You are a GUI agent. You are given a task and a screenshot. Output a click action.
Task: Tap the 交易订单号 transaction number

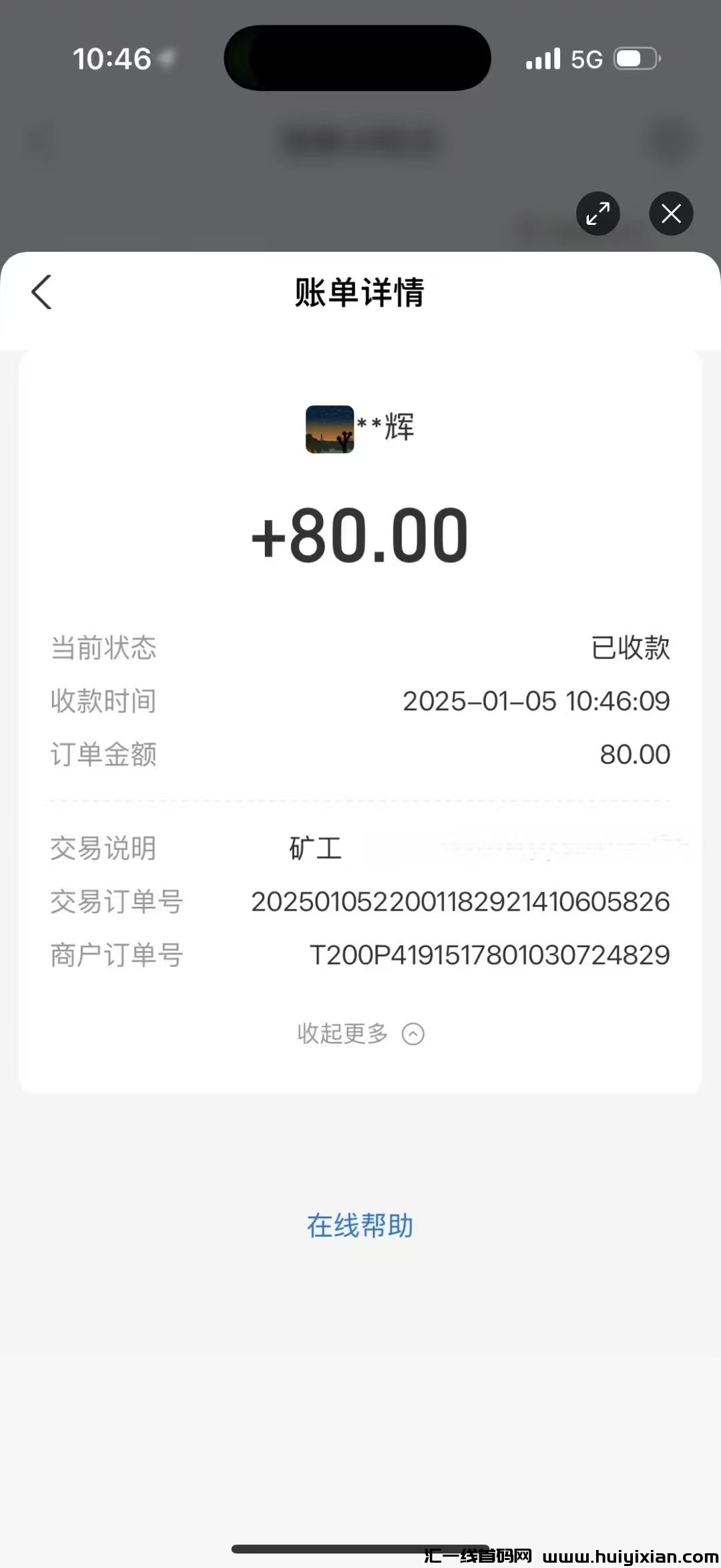click(459, 901)
